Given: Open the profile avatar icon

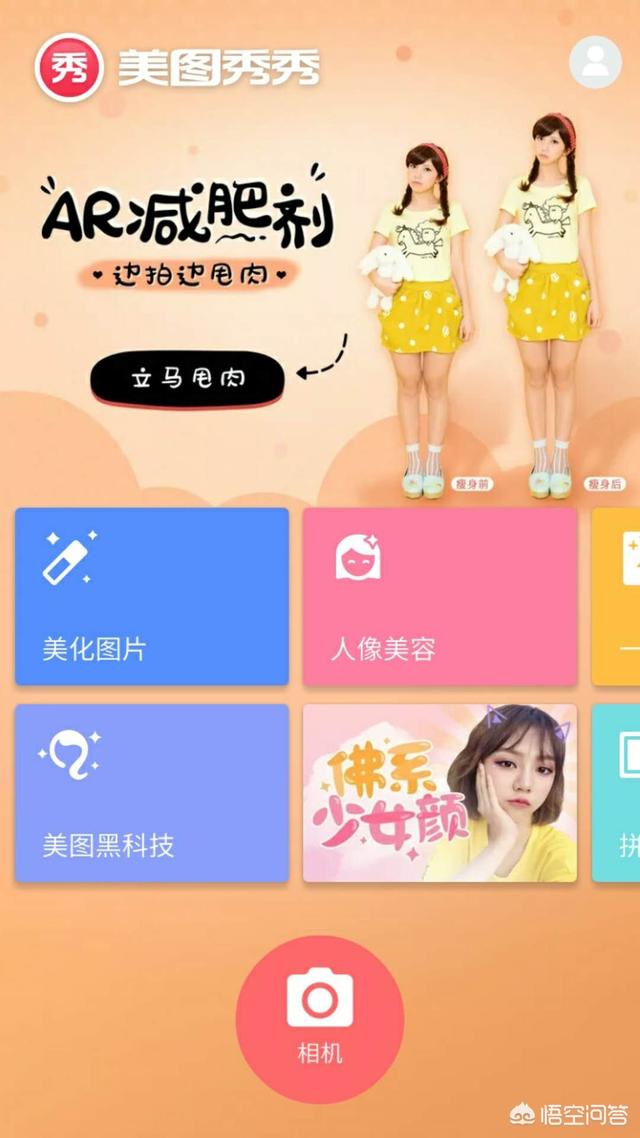Looking at the screenshot, I should (x=595, y=61).
